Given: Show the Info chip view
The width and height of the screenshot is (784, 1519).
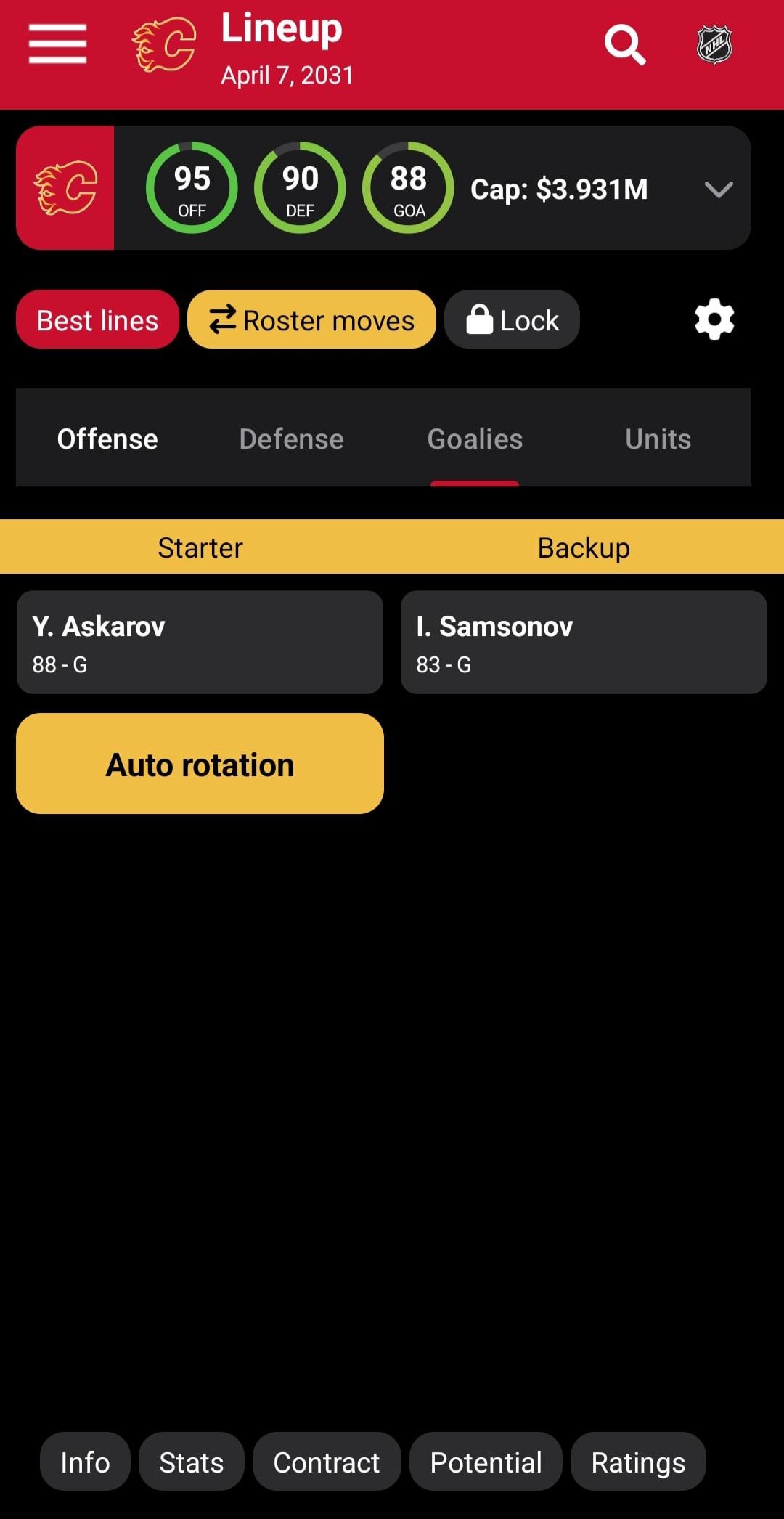Looking at the screenshot, I should tap(85, 1462).
